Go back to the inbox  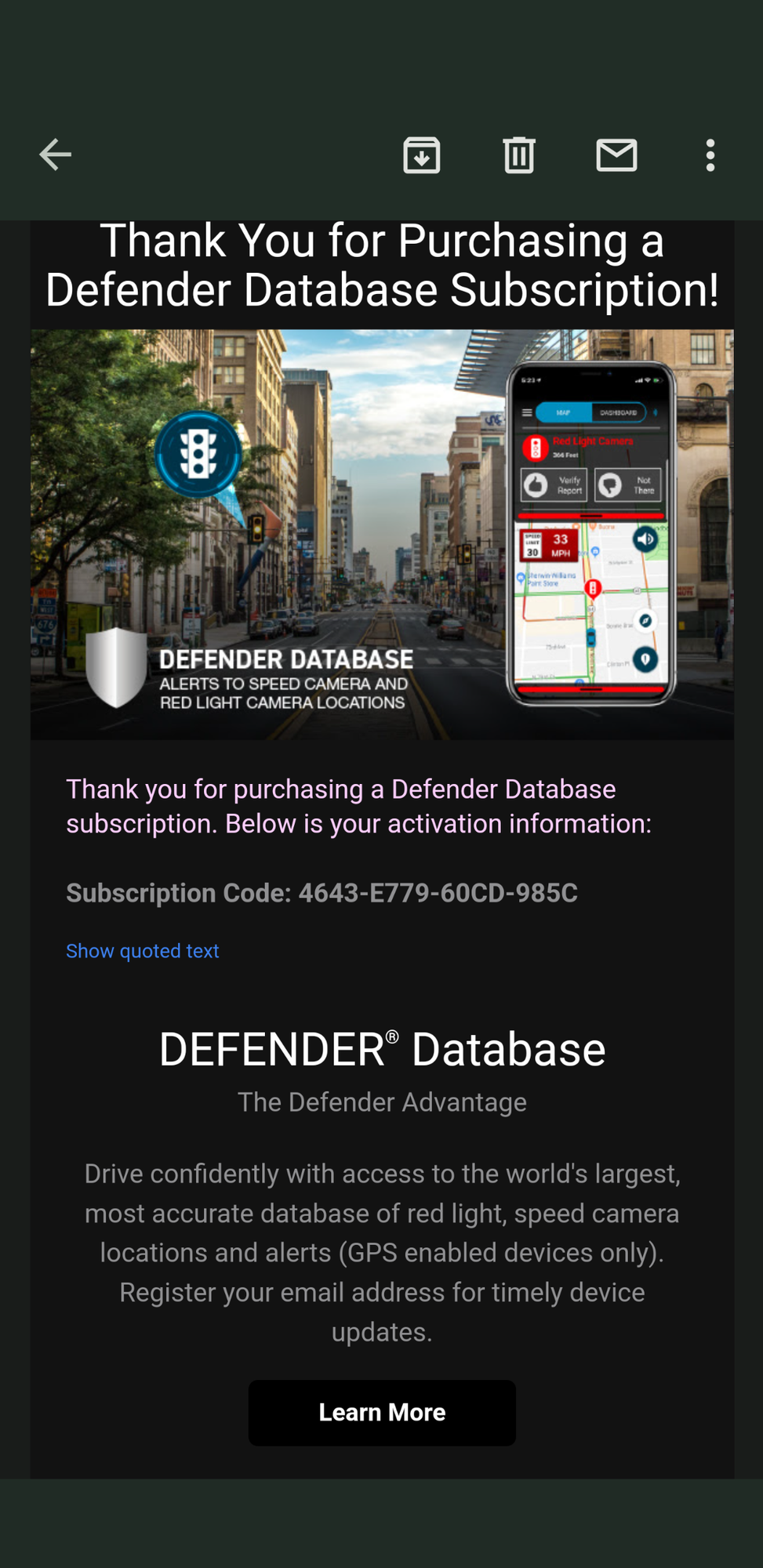tap(56, 154)
